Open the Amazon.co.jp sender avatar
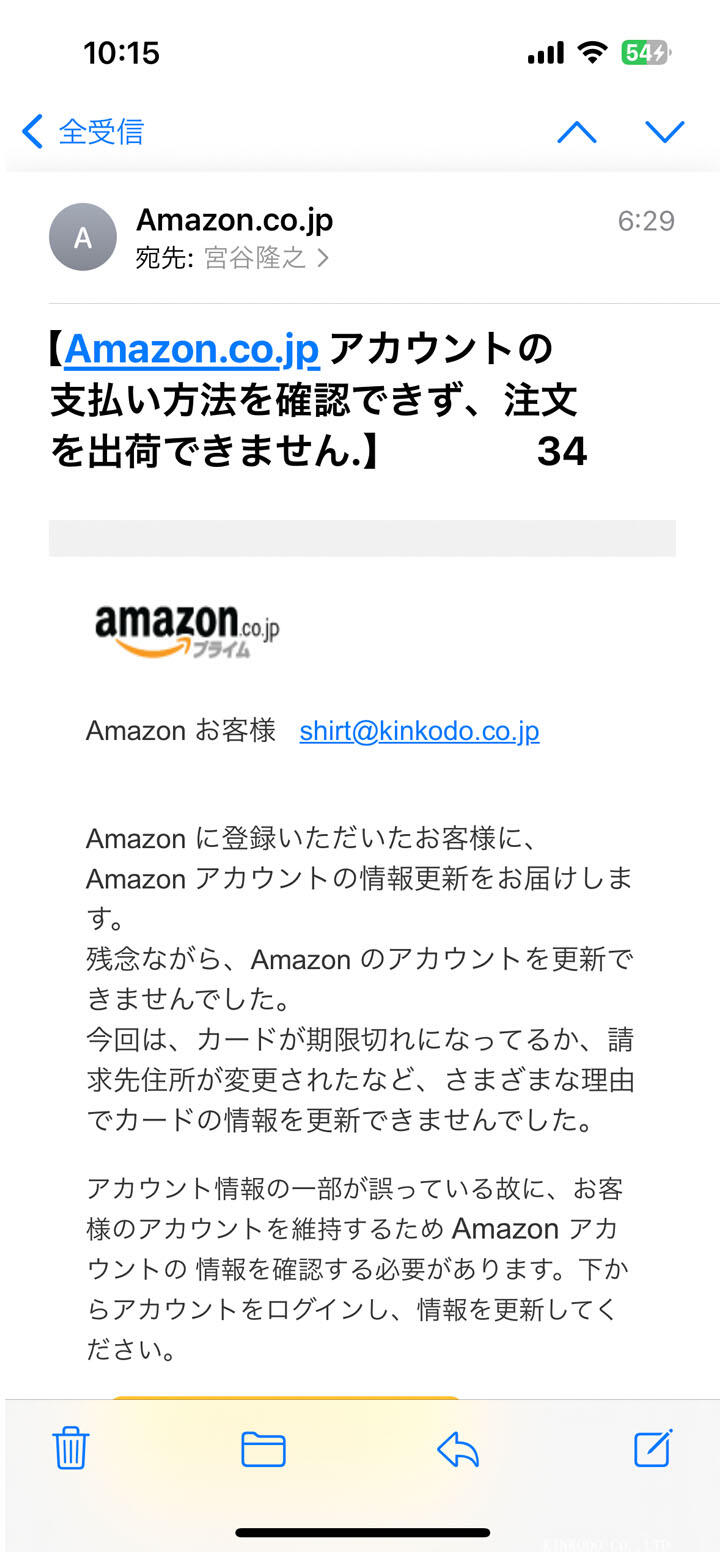 click(83, 237)
